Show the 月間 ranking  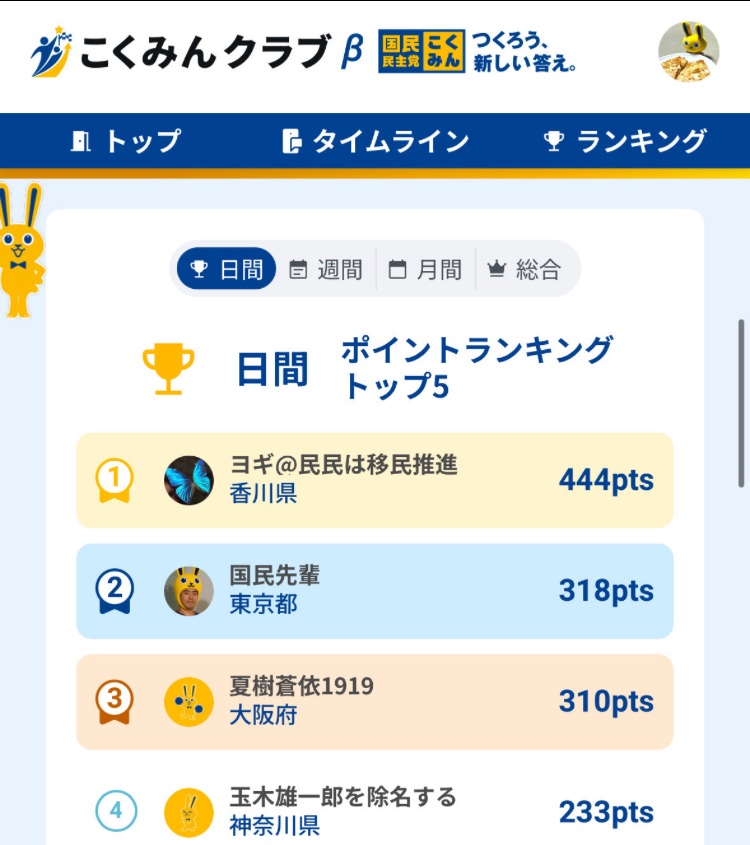tap(425, 269)
